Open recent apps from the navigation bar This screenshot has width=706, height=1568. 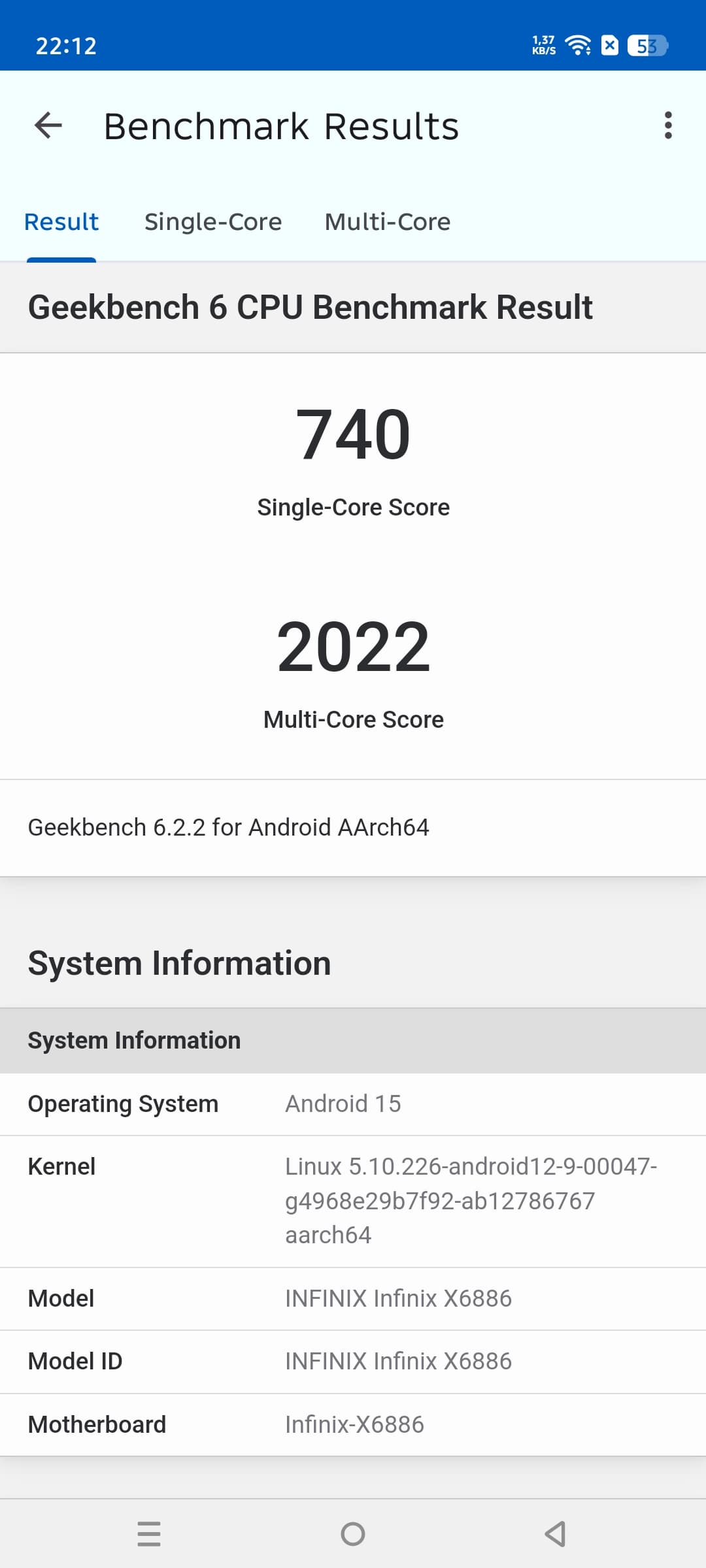149,1533
